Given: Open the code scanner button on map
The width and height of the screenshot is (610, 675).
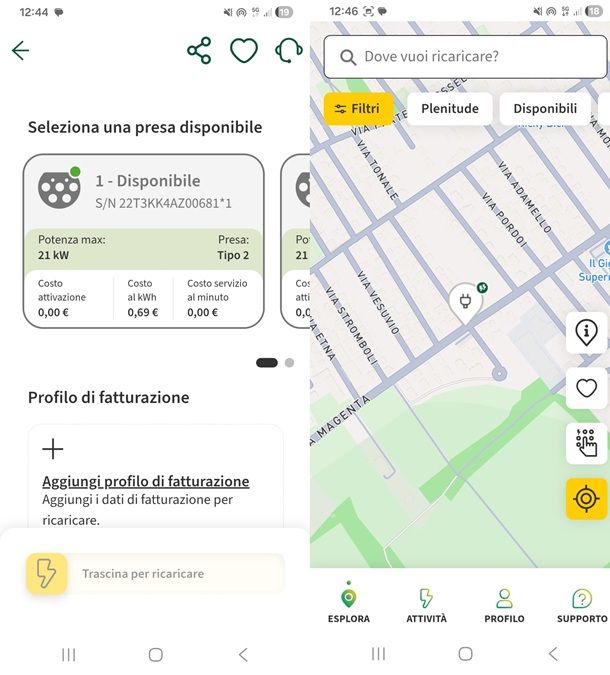Looking at the screenshot, I should [586, 443].
